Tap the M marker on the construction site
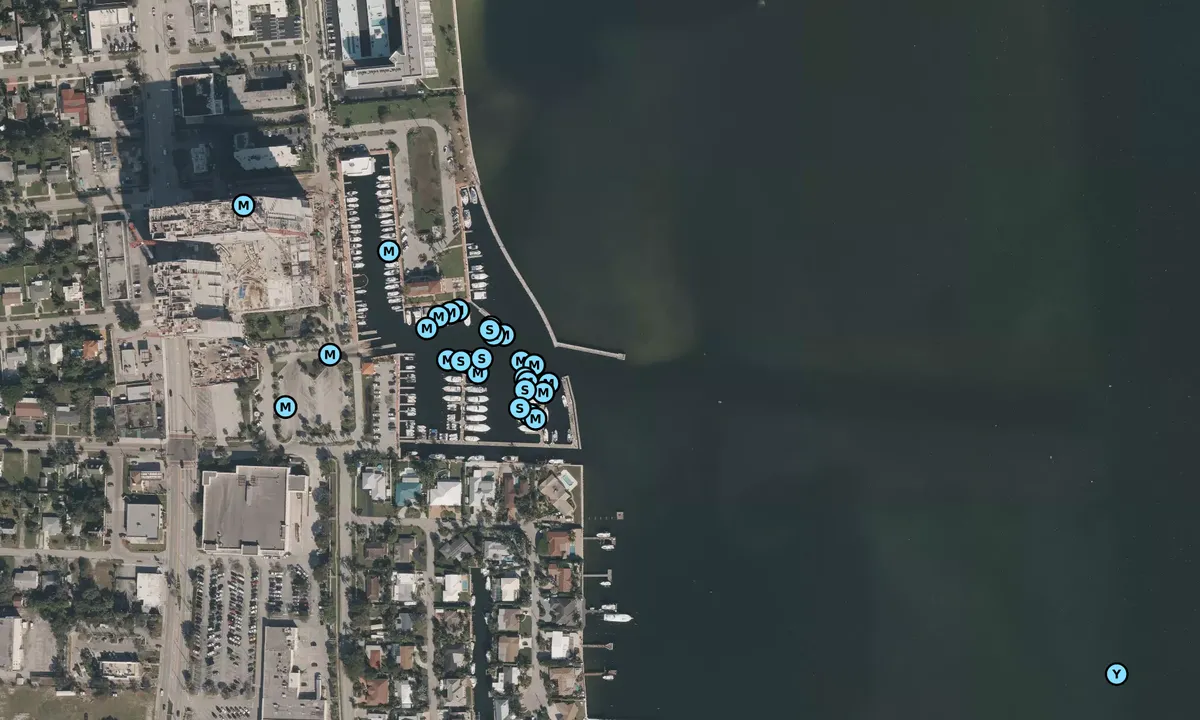The height and width of the screenshot is (720, 1200). (x=243, y=205)
